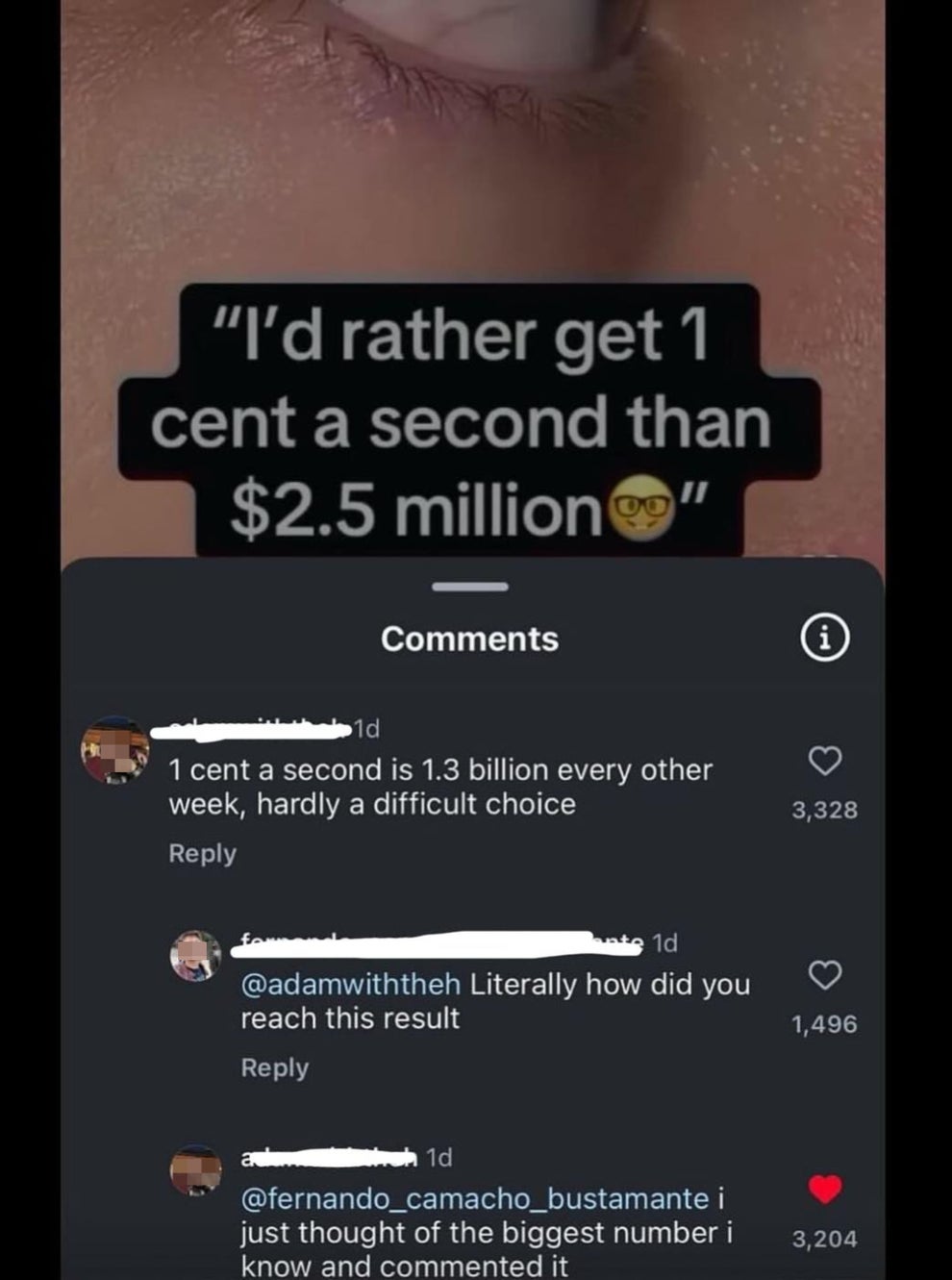Open the @adamwiththeh mention link
The image size is (952, 1280).
(x=350, y=984)
